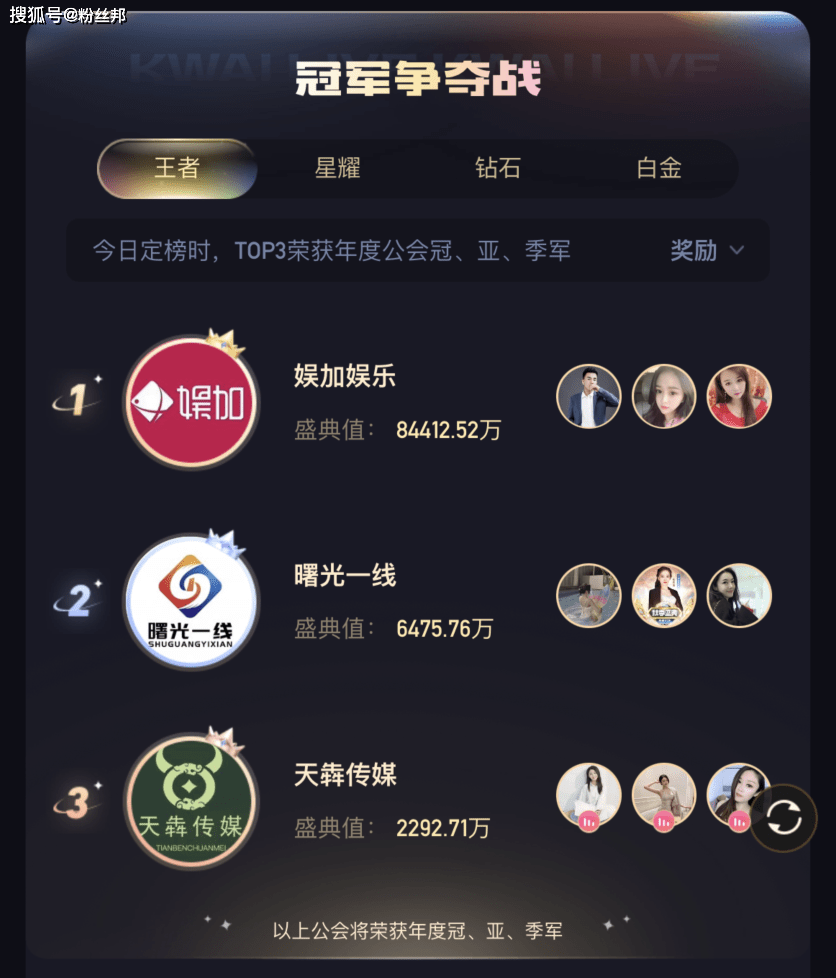
Task: Switch to the 星耀 tab
Action: pyautogui.click(x=337, y=168)
